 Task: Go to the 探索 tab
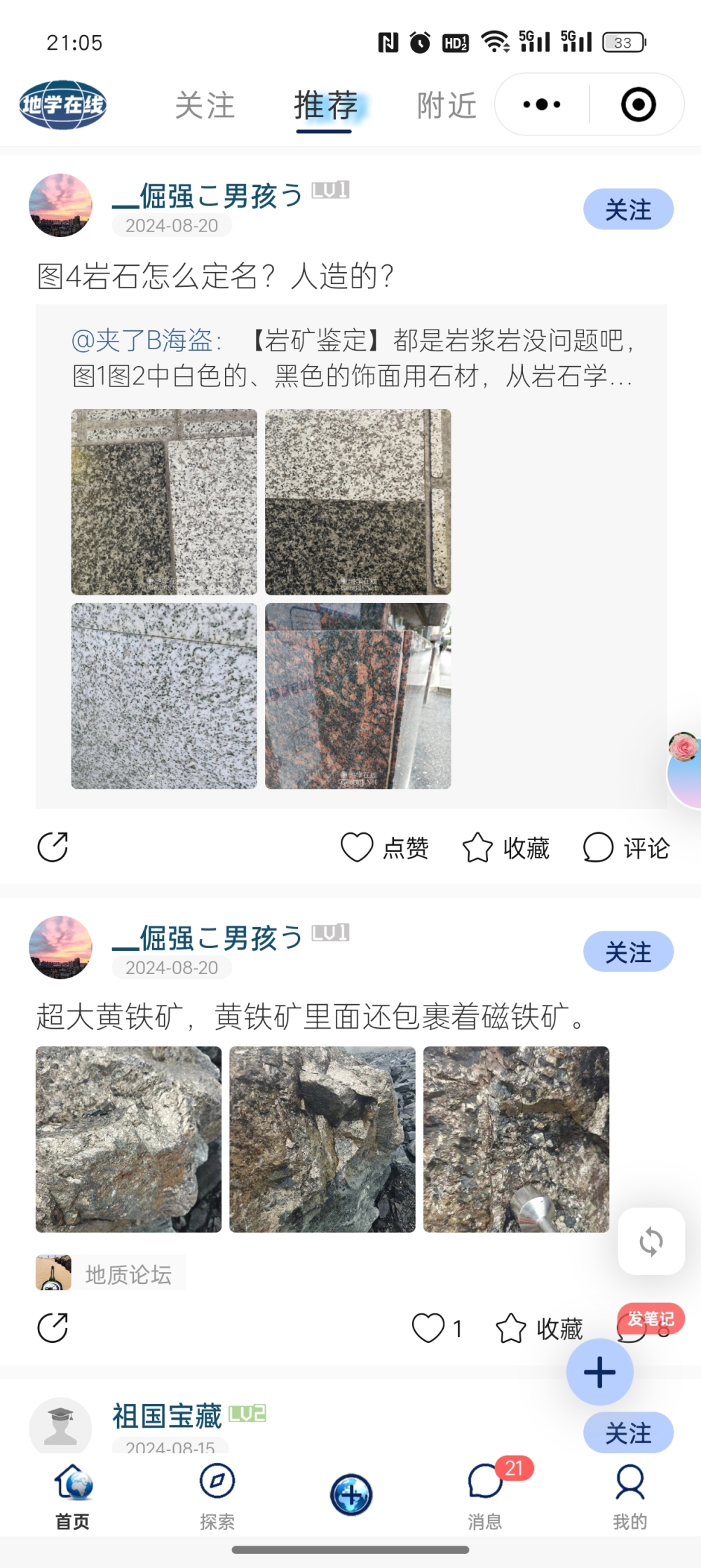(217, 1494)
